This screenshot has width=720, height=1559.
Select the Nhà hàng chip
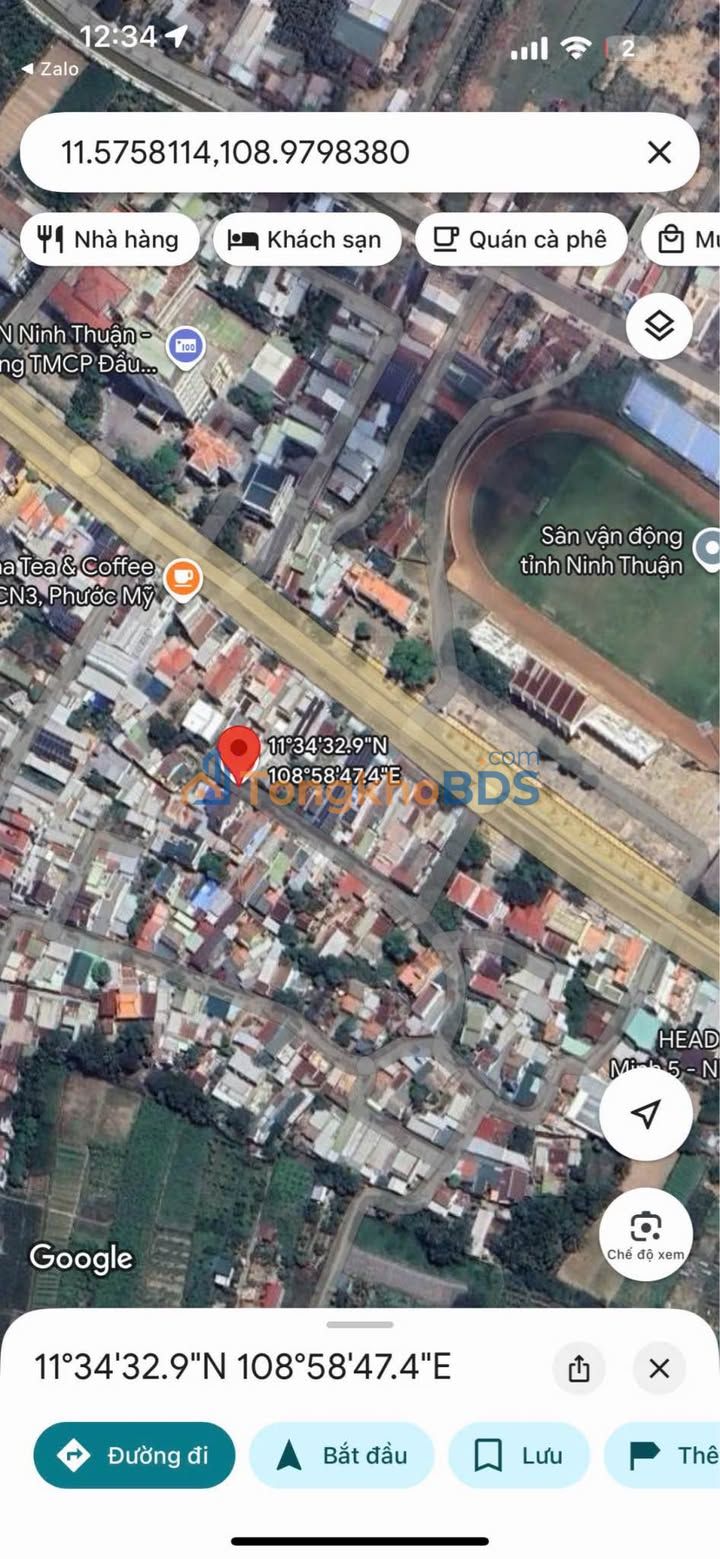(109, 239)
